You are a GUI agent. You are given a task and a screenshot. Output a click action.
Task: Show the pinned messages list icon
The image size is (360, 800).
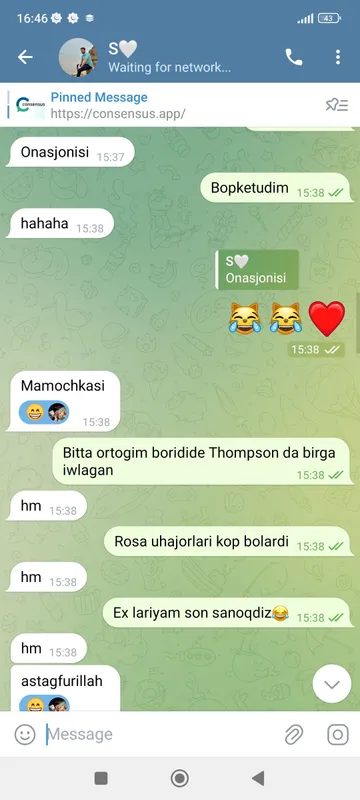pyautogui.click(x=337, y=105)
